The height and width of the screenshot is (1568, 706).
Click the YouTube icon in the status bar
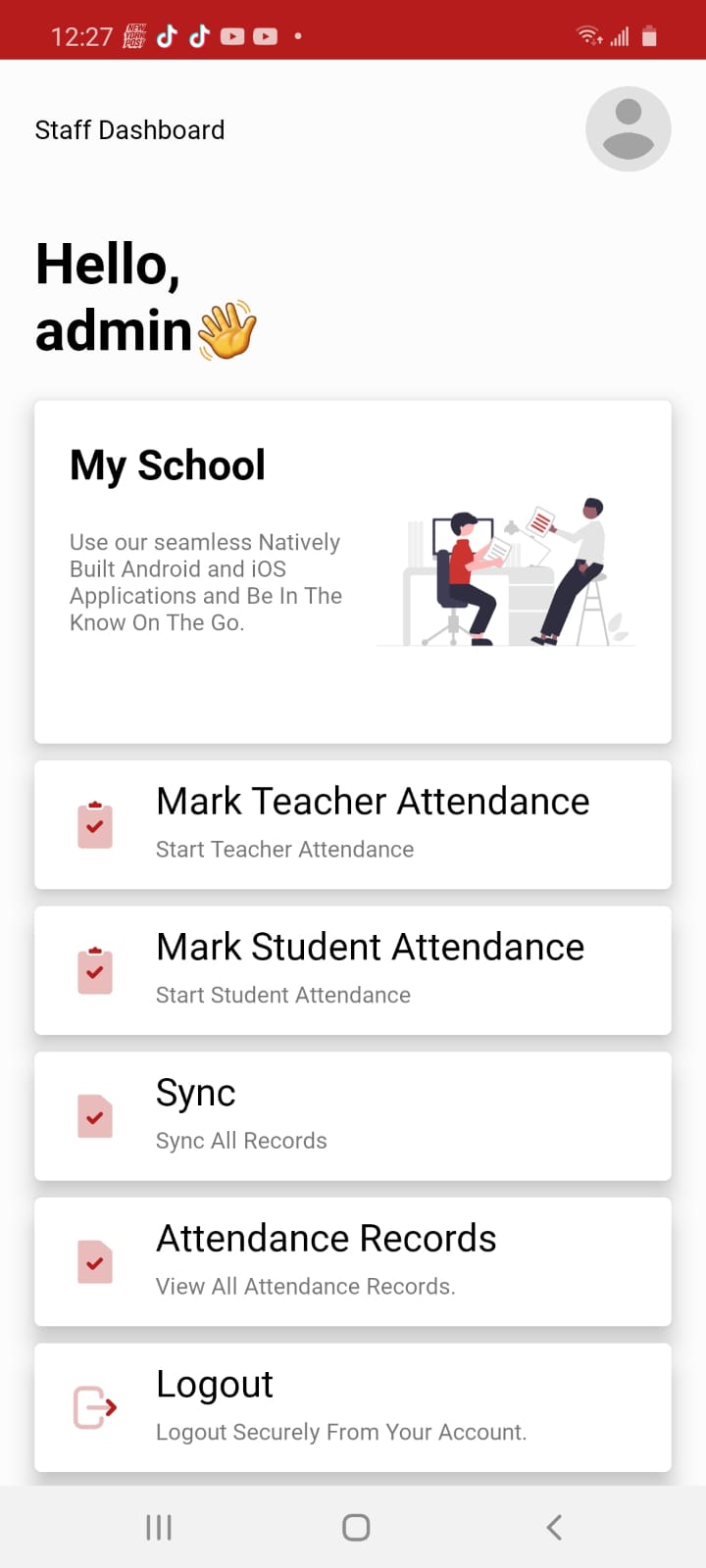[x=231, y=35]
